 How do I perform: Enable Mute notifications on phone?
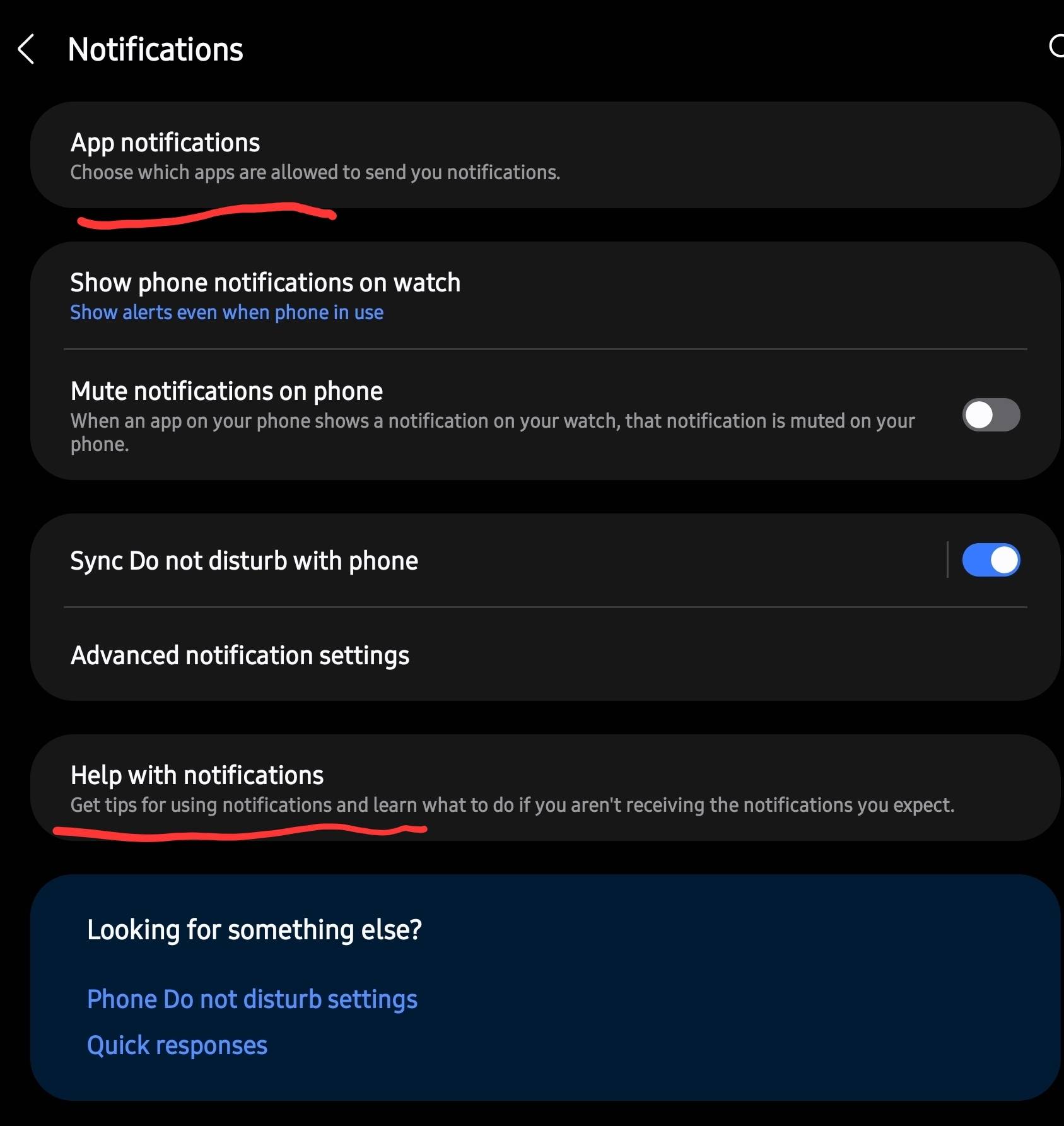[x=990, y=415]
